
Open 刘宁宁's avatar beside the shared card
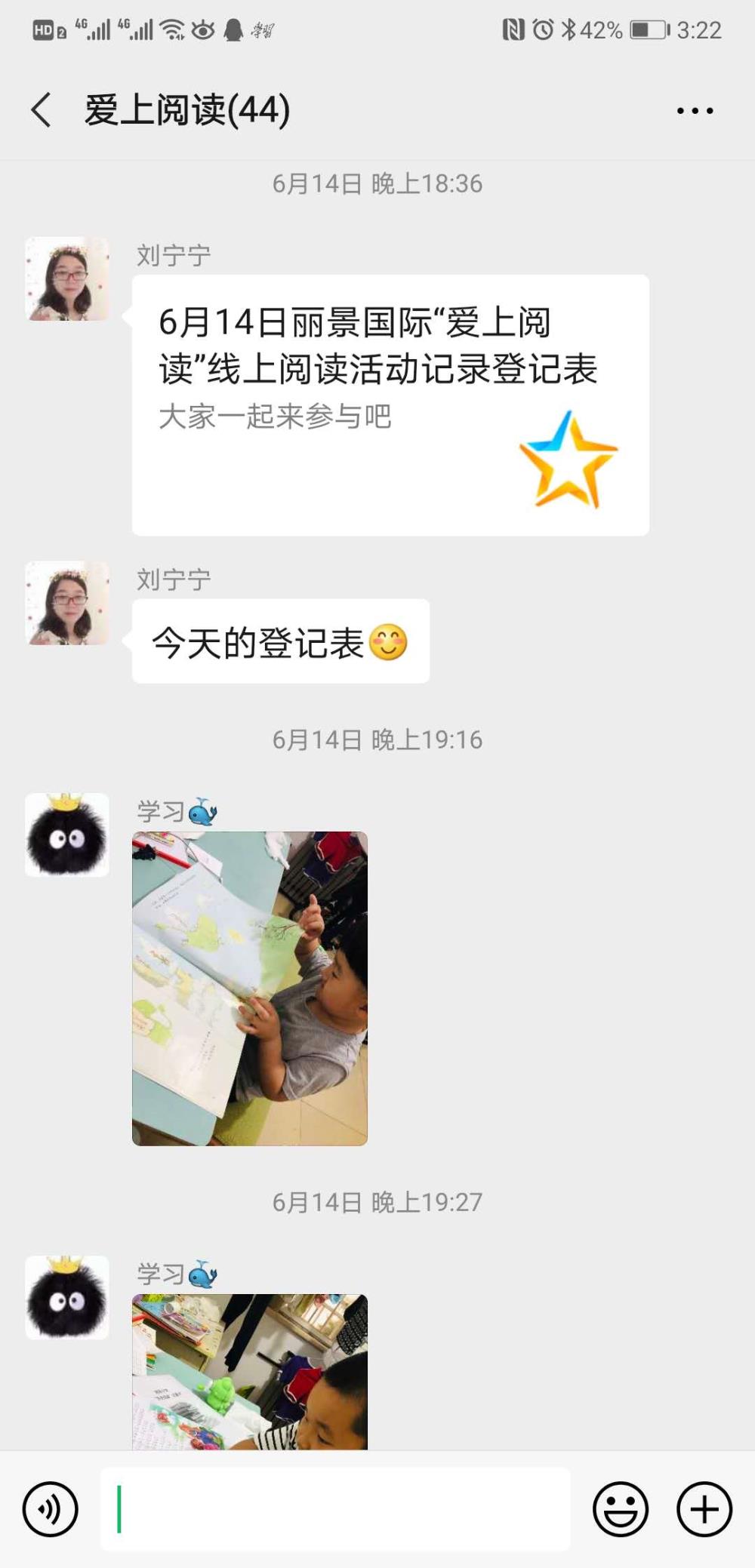point(67,279)
